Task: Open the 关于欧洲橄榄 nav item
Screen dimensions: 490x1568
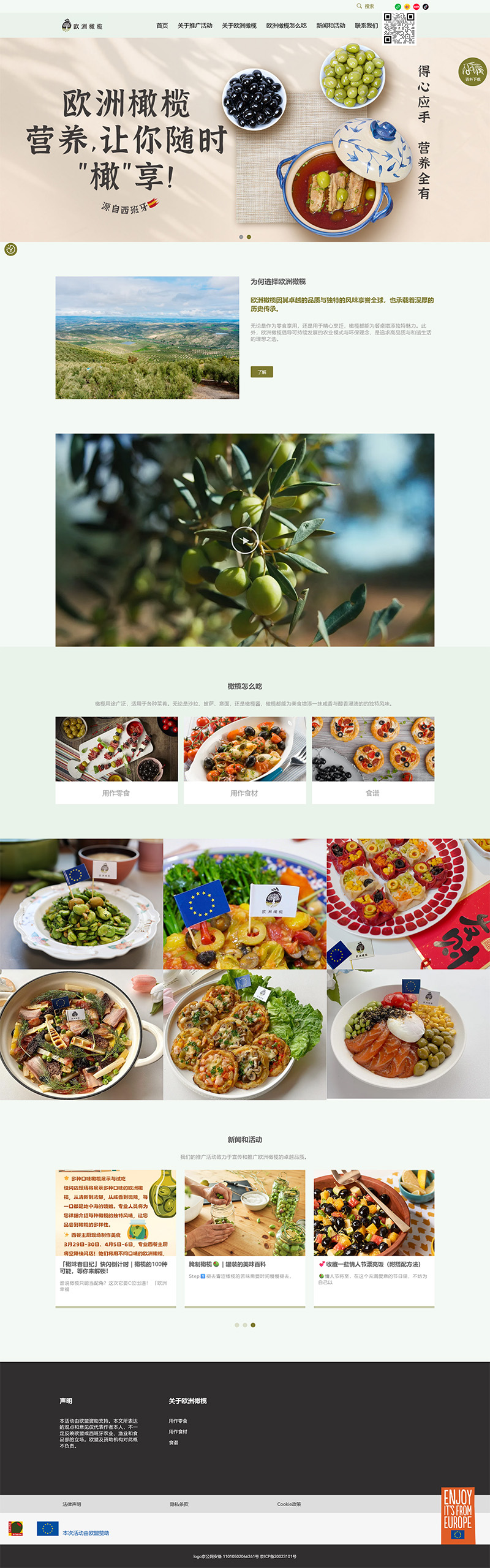Action: 239,26
